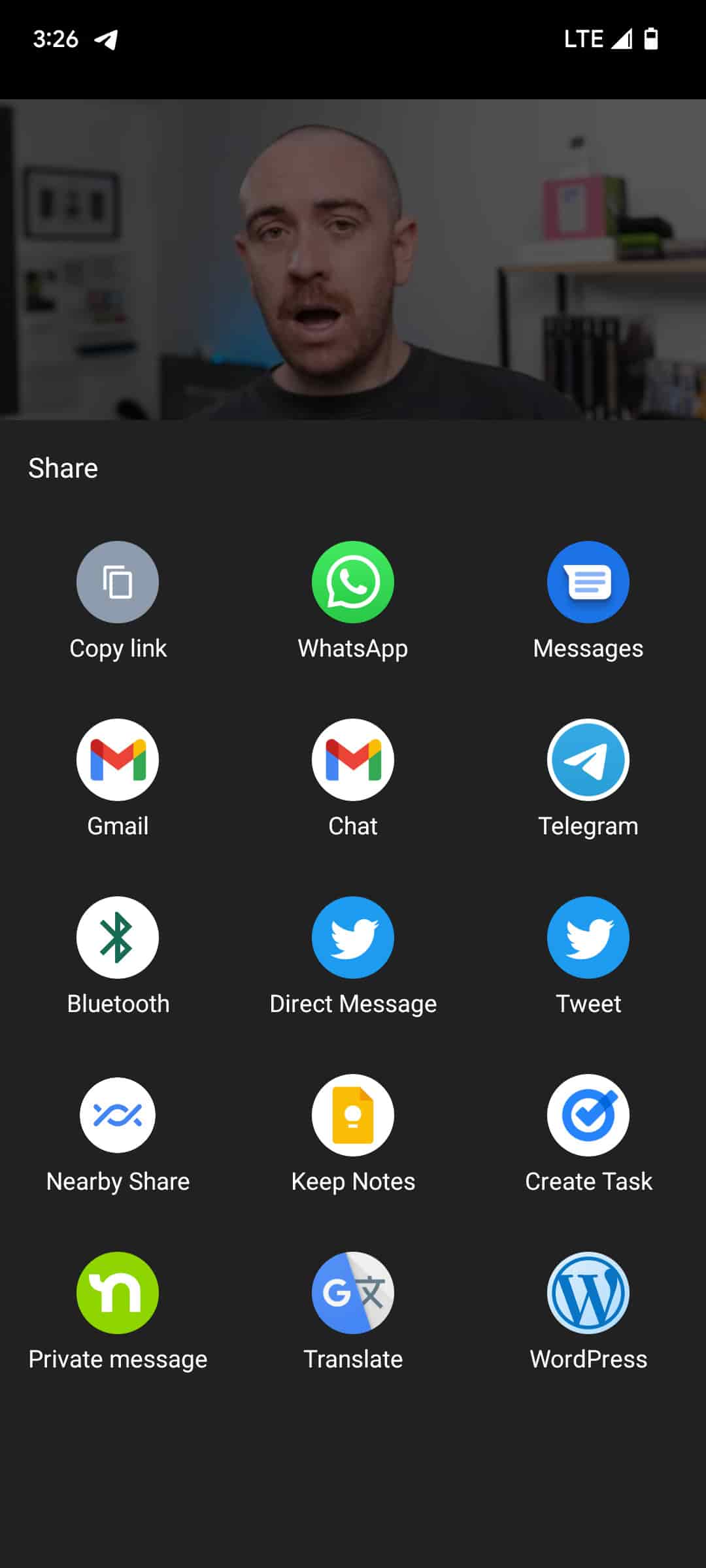Share to WordPress
The height and width of the screenshot is (1568, 706).
pyautogui.click(x=588, y=1292)
